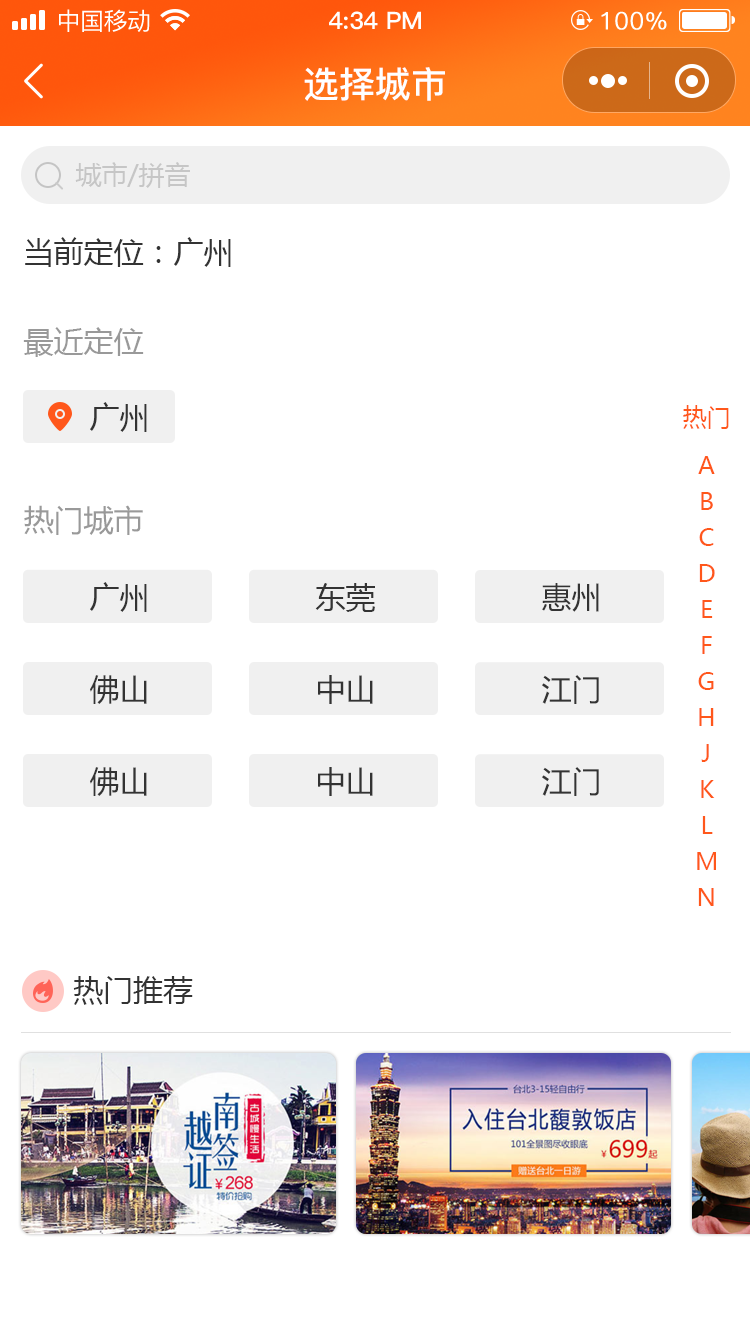750x1334 pixels.
Task: Open the 入住台北馥敦饭店 ¥699 card
Action: coord(514,1143)
